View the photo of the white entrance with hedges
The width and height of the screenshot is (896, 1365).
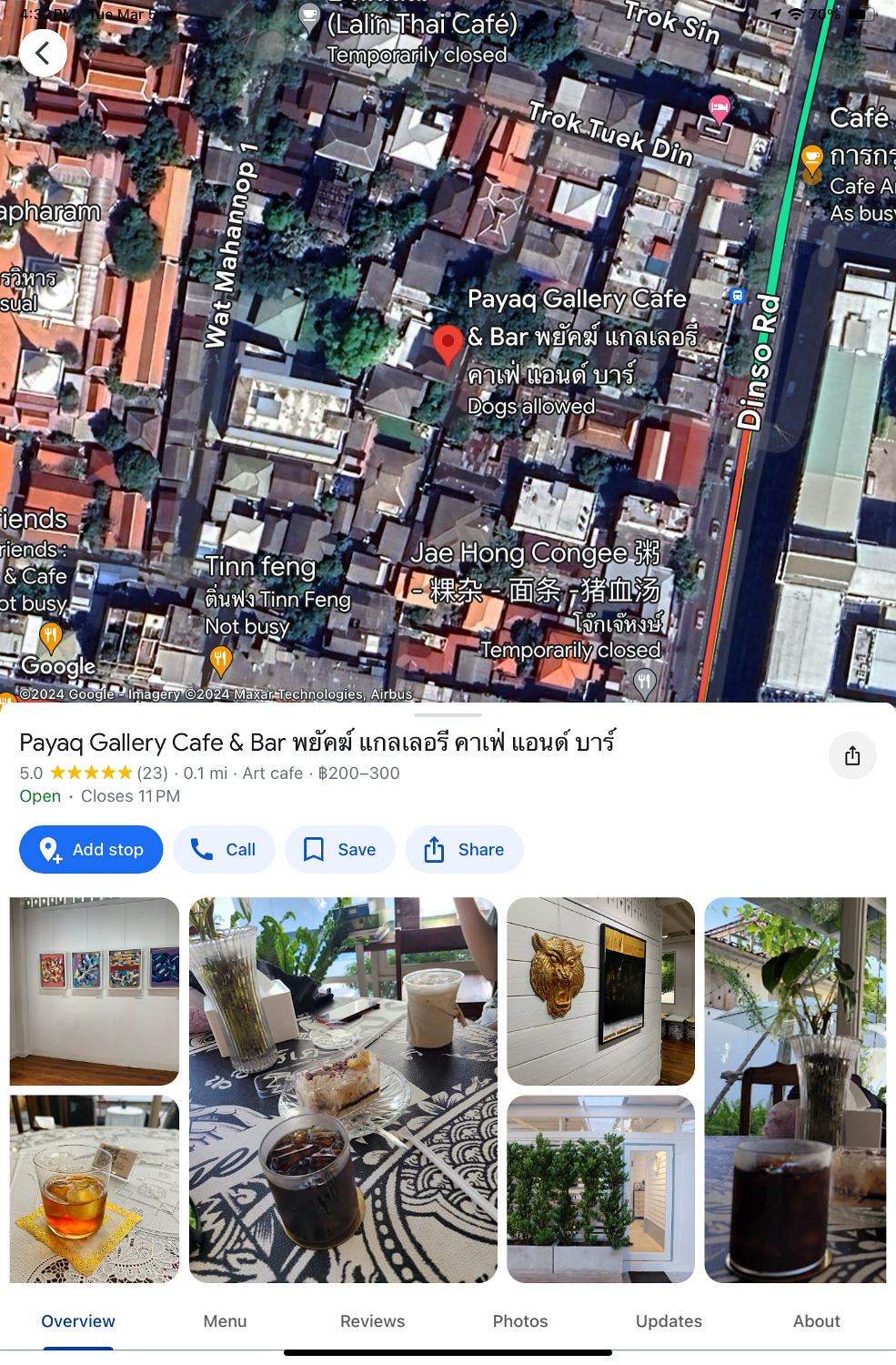point(600,1188)
